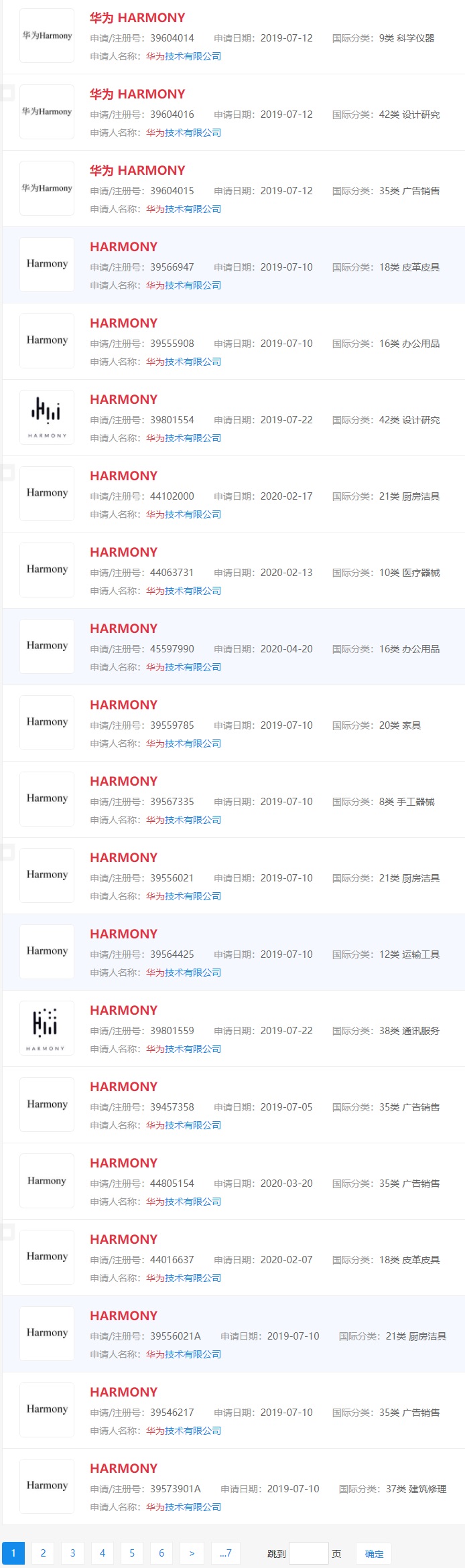Switch to page 5 of results
The height and width of the screenshot is (1568, 465).
point(132,1553)
